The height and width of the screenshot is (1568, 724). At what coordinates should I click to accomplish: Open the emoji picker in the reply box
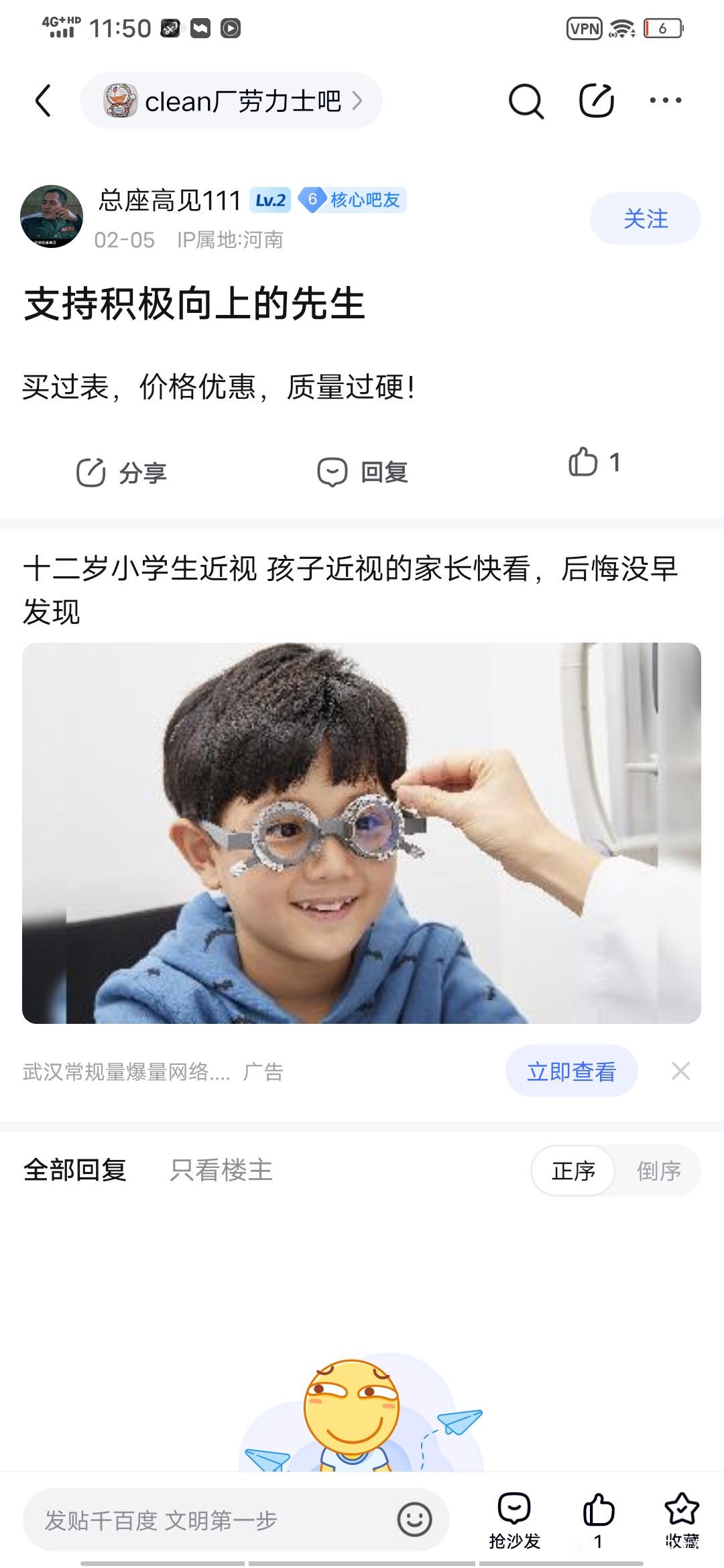pyautogui.click(x=414, y=1520)
